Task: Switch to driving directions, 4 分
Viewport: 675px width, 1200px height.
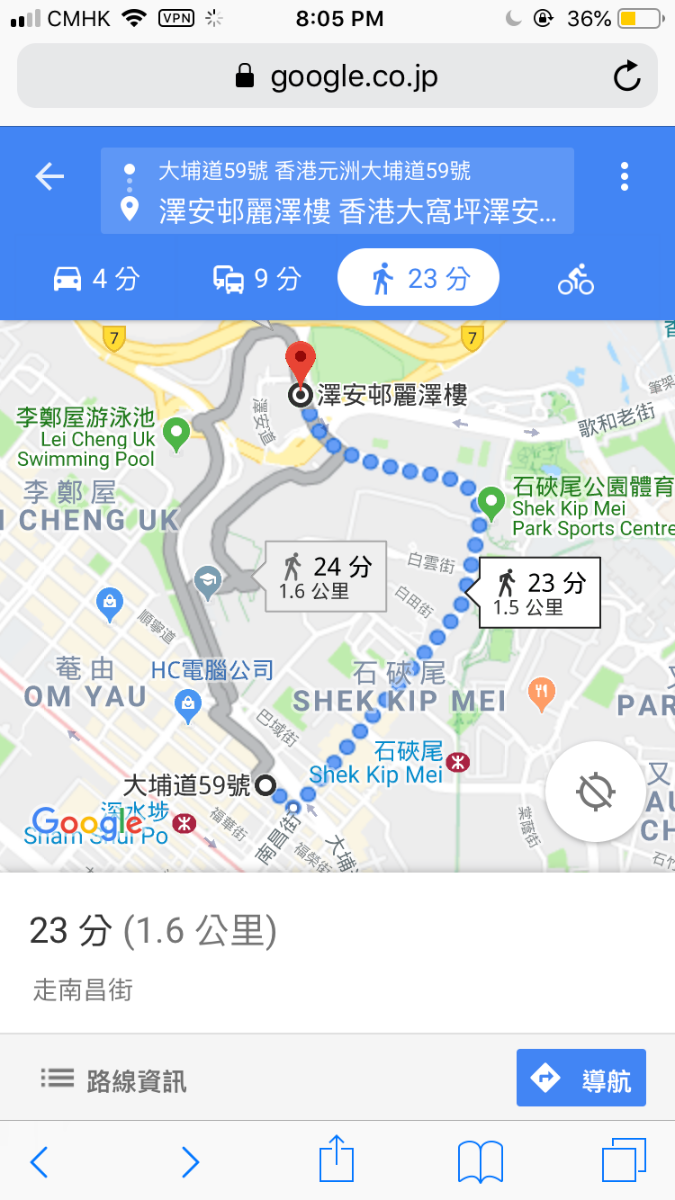Action: coord(96,278)
